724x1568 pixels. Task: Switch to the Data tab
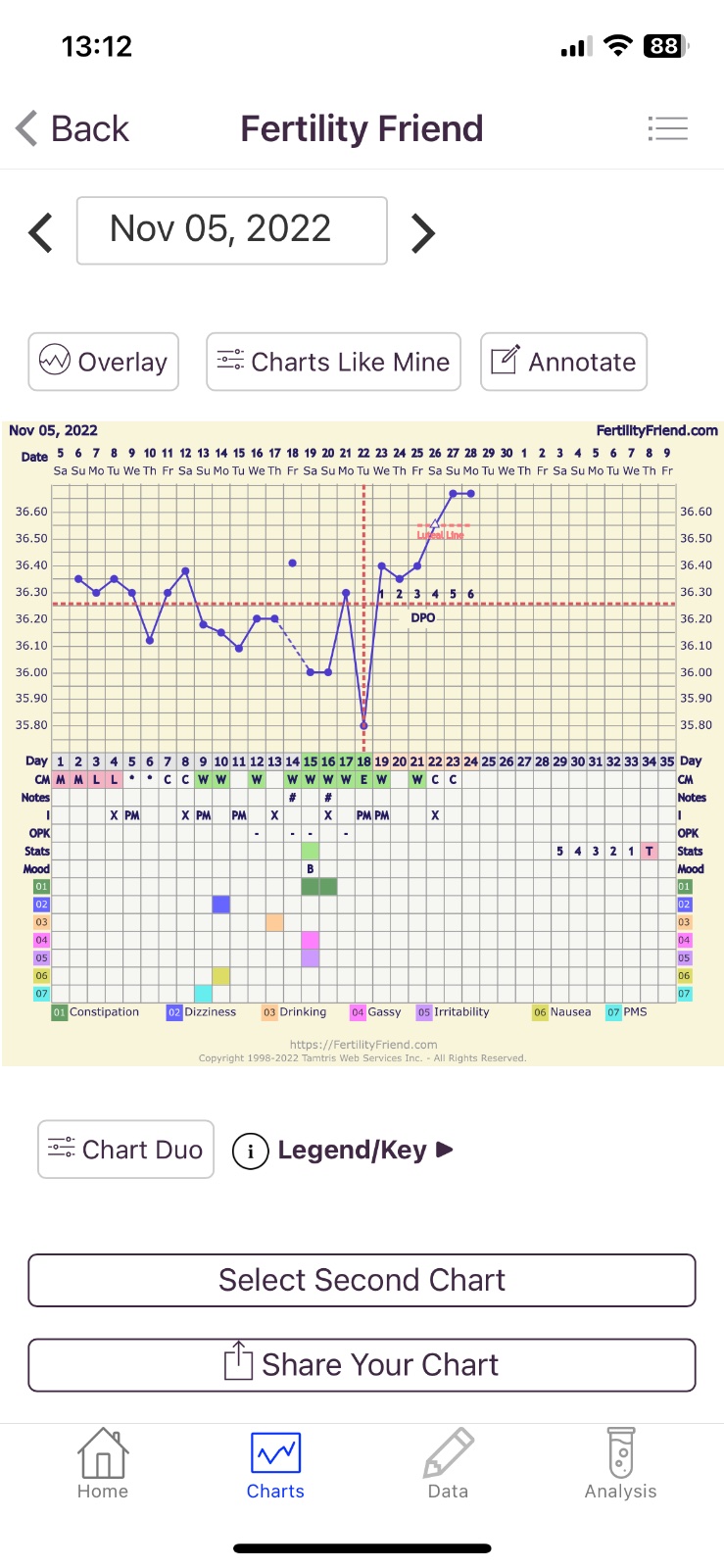[x=448, y=1464]
